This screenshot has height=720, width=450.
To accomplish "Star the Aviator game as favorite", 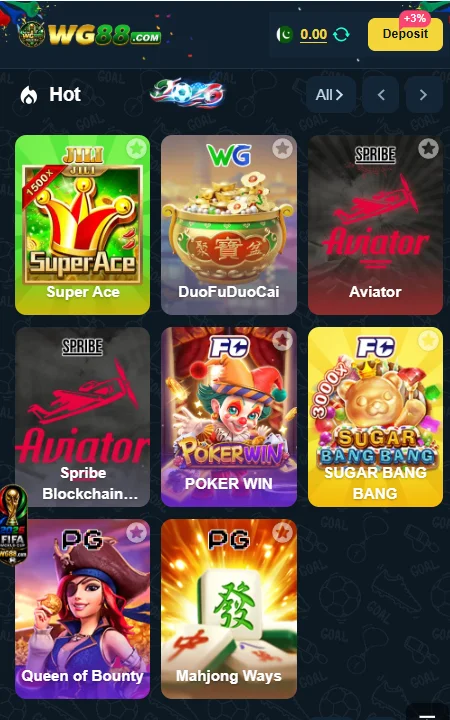I will [x=428, y=148].
